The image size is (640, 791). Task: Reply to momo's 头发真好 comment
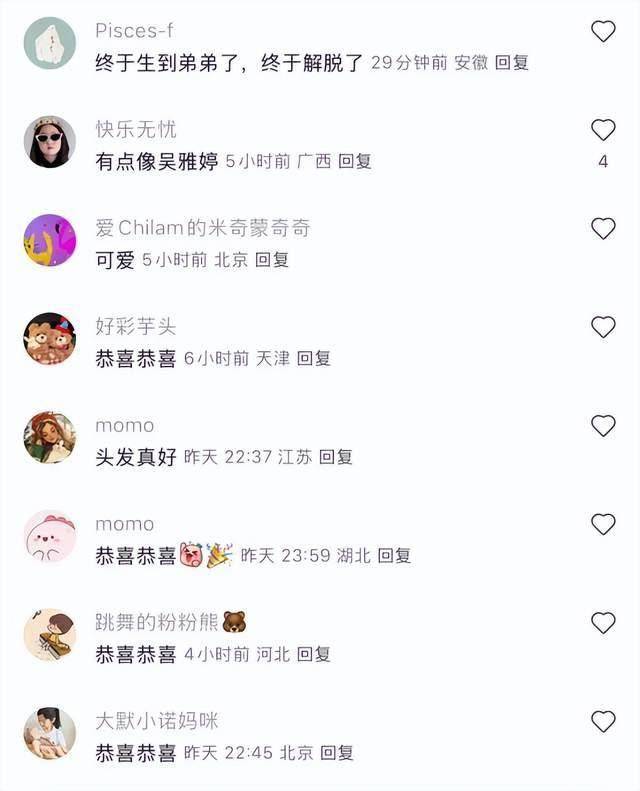click(x=336, y=457)
